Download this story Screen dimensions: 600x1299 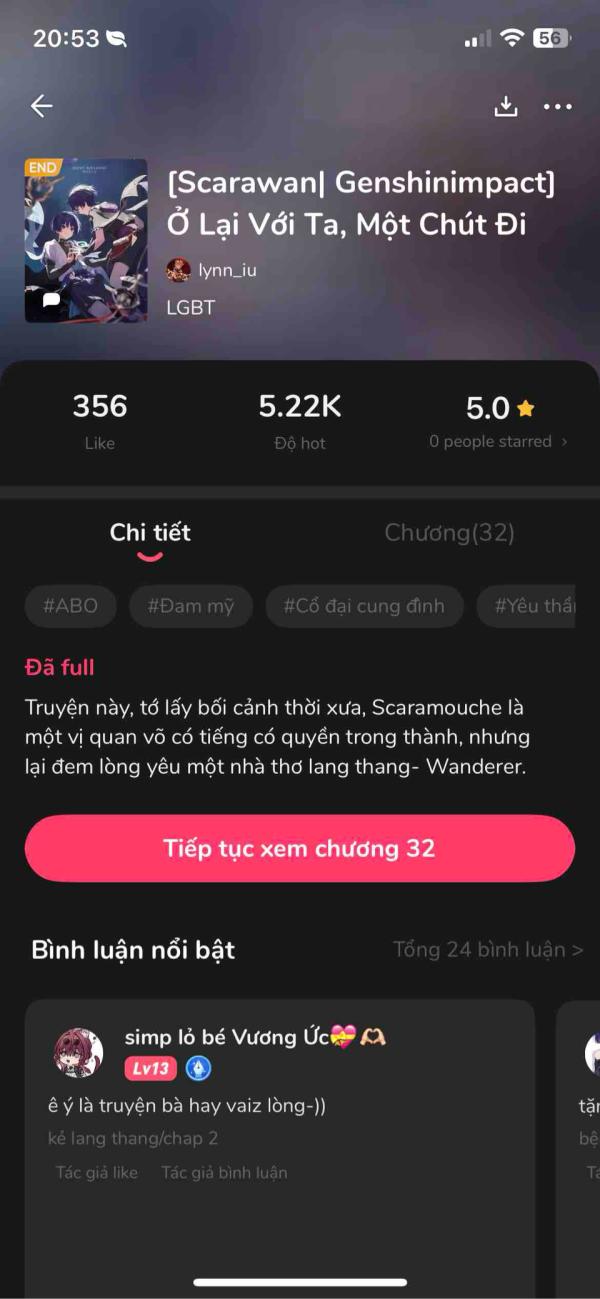pos(506,106)
